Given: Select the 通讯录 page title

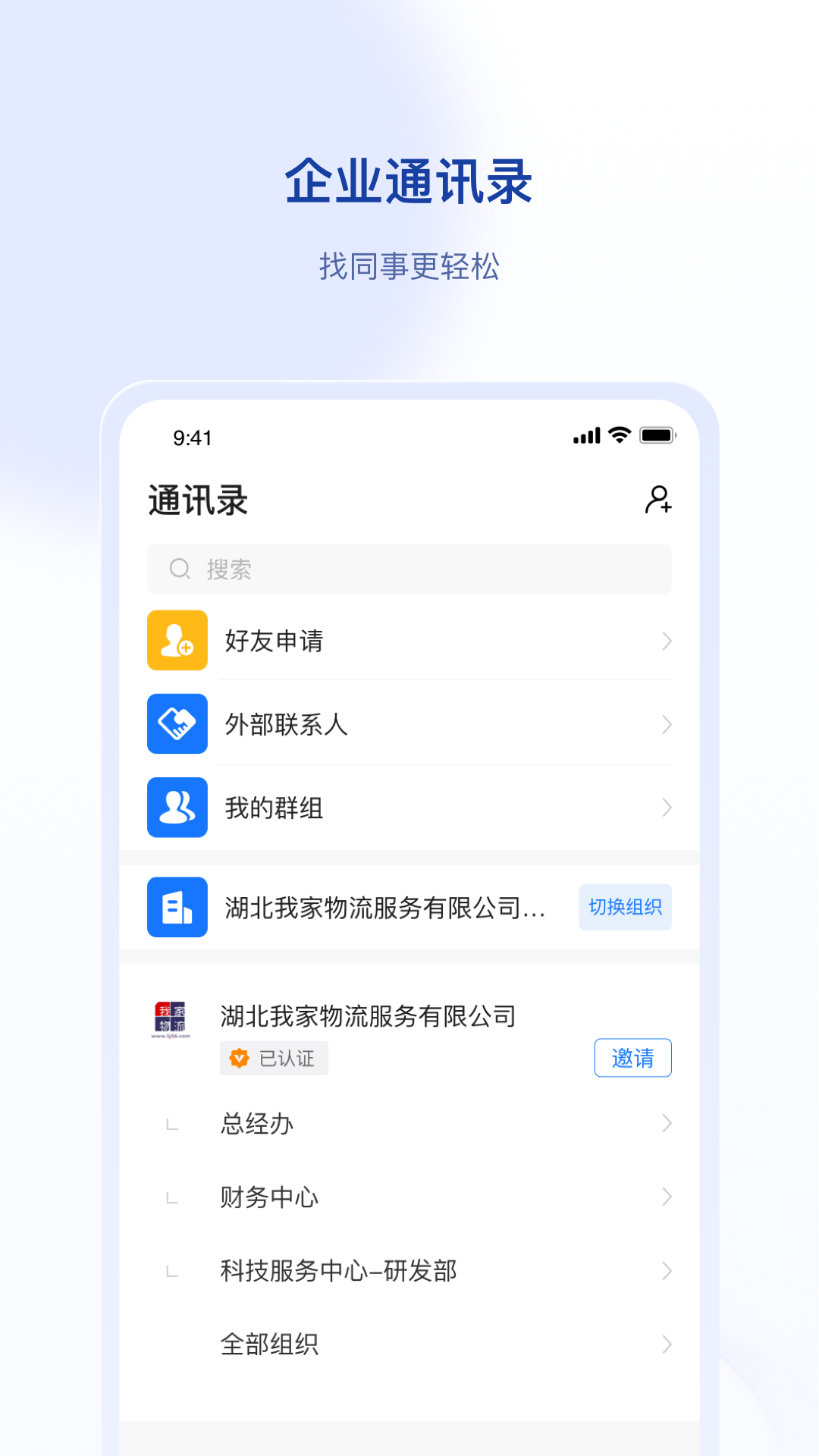Looking at the screenshot, I should (x=197, y=500).
